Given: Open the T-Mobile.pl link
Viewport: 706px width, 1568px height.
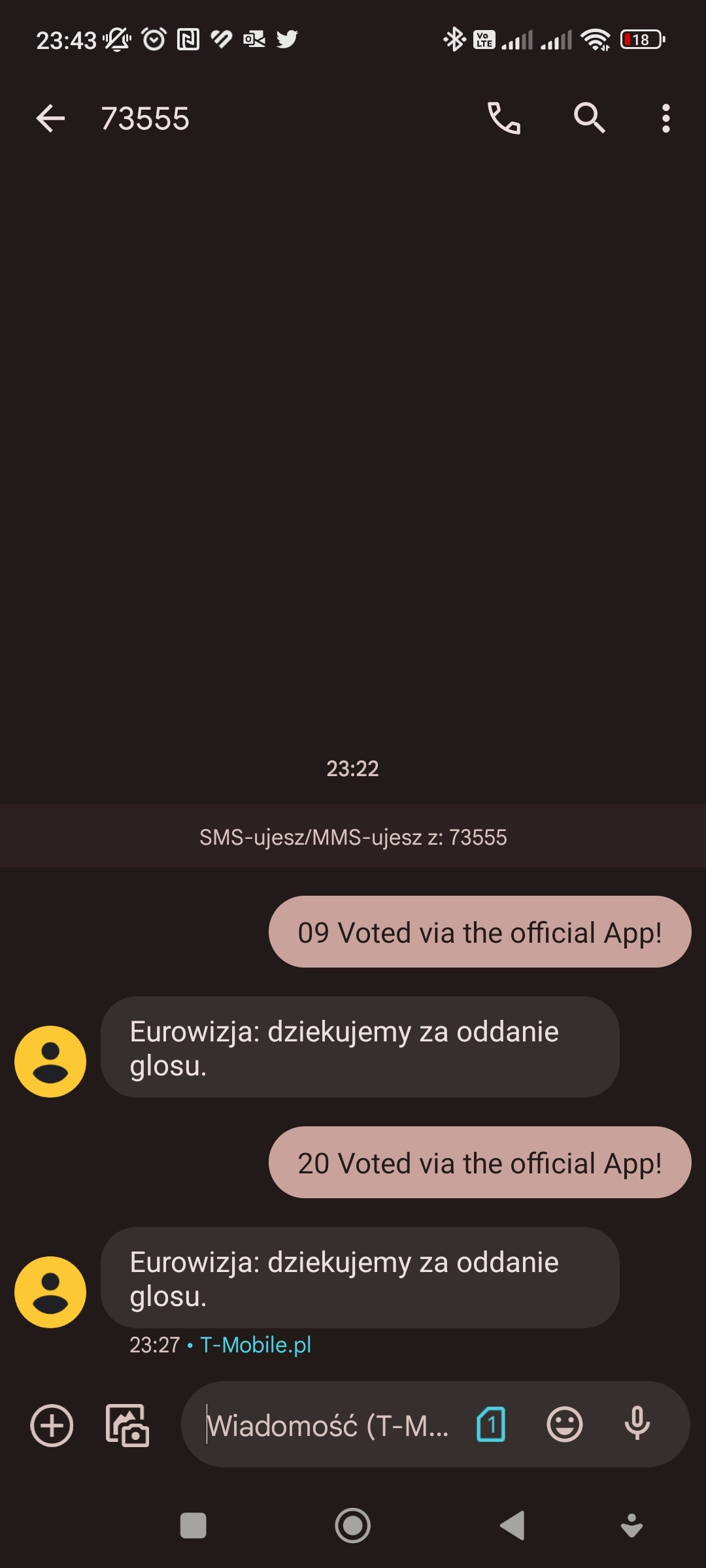Looking at the screenshot, I should tap(256, 1345).
